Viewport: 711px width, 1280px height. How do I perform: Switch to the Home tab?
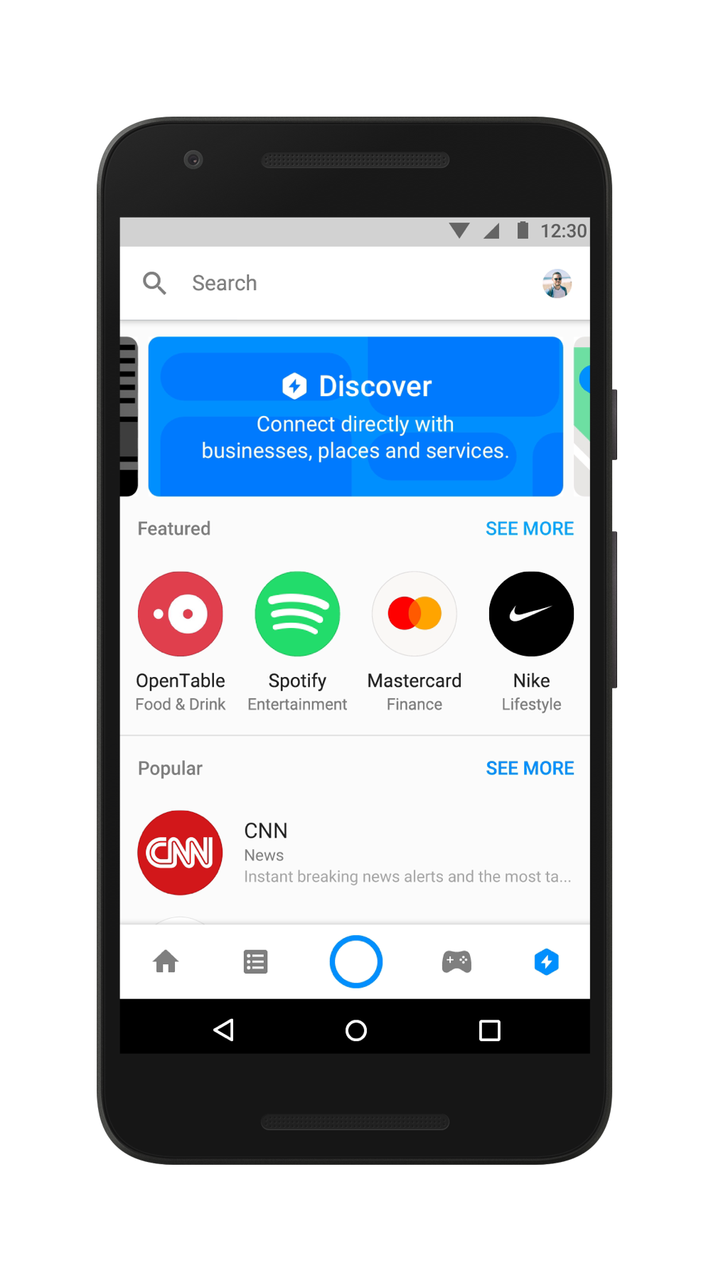[166, 962]
